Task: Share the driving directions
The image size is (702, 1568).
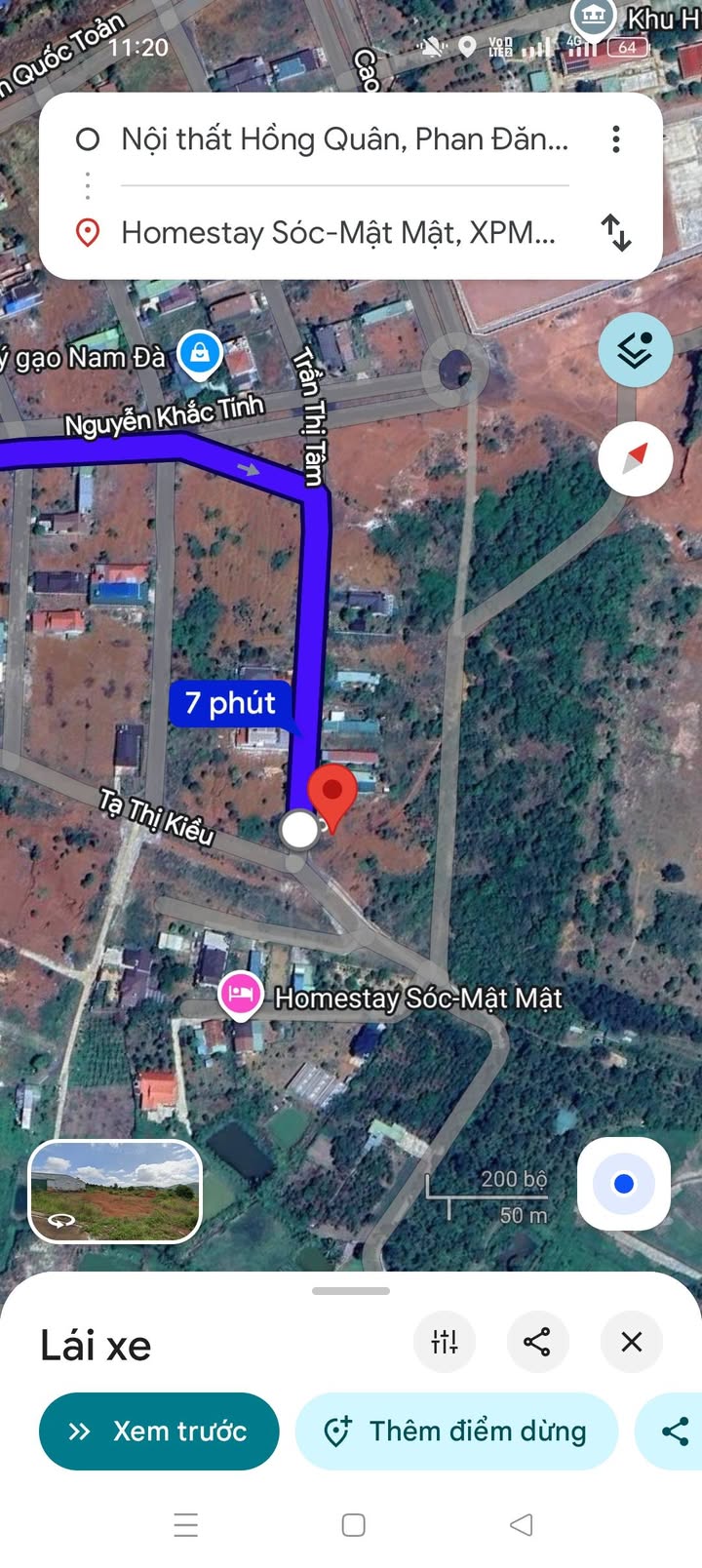Action: 537,1342
